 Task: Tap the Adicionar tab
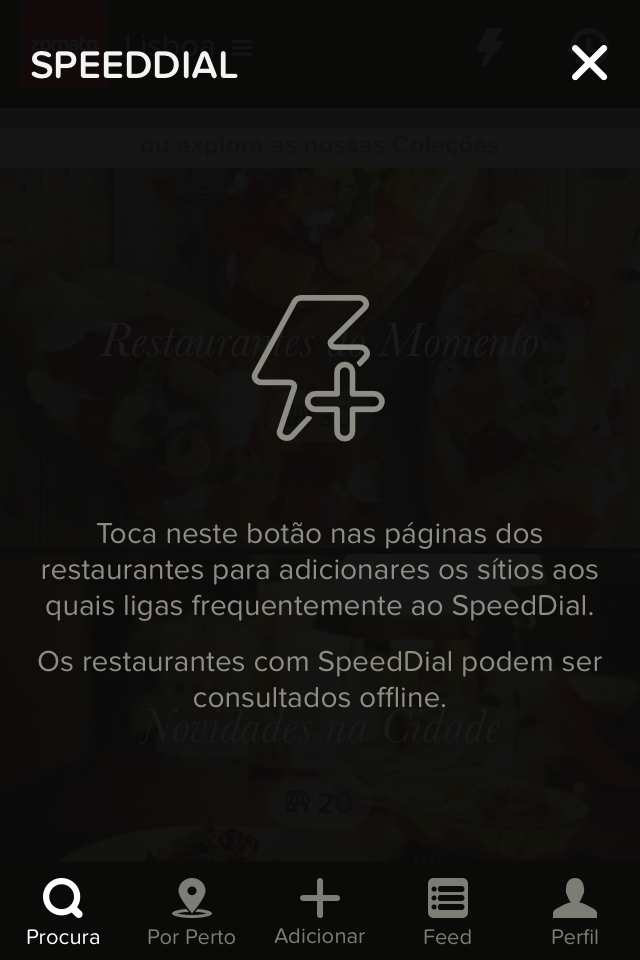[x=320, y=912]
